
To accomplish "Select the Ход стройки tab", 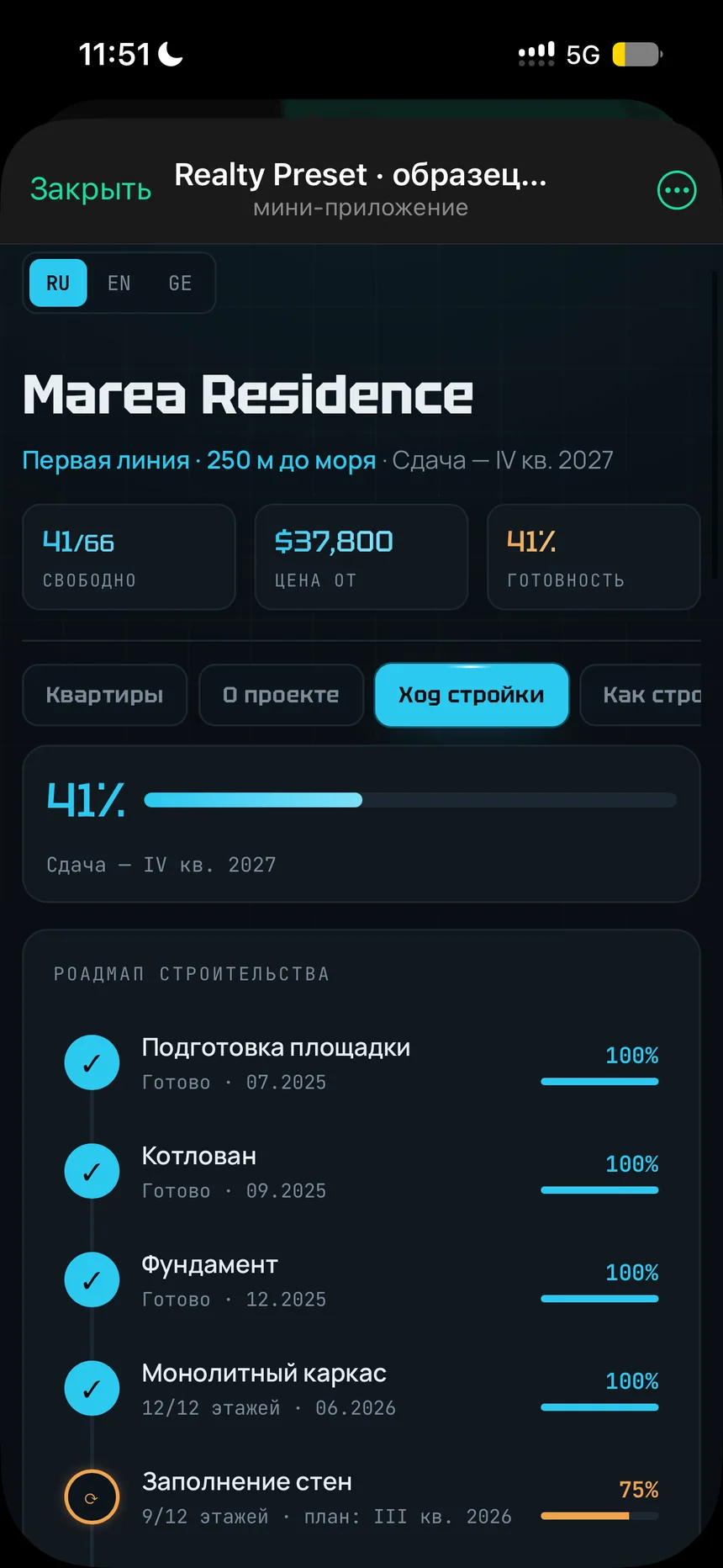I will [x=472, y=695].
